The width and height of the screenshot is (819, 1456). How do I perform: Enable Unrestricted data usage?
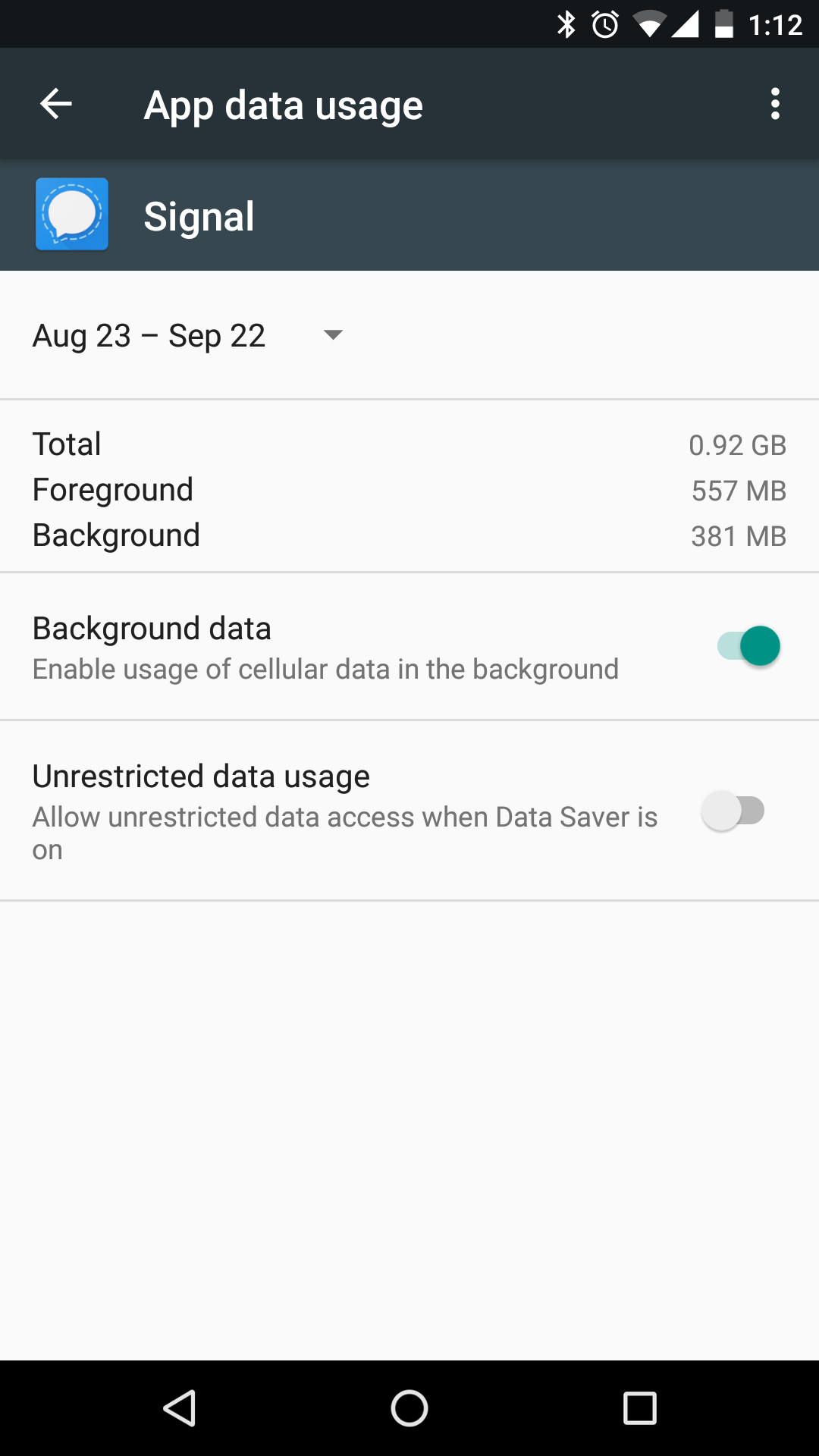tap(733, 810)
